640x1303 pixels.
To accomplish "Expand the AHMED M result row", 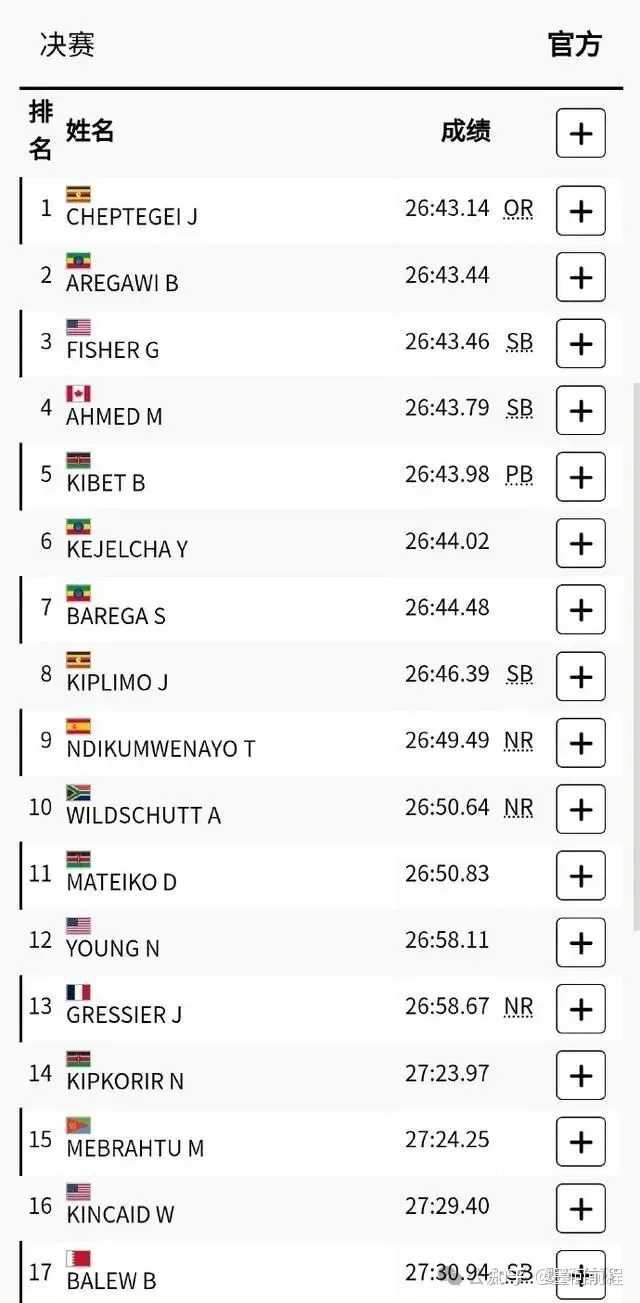I will click(x=580, y=411).
